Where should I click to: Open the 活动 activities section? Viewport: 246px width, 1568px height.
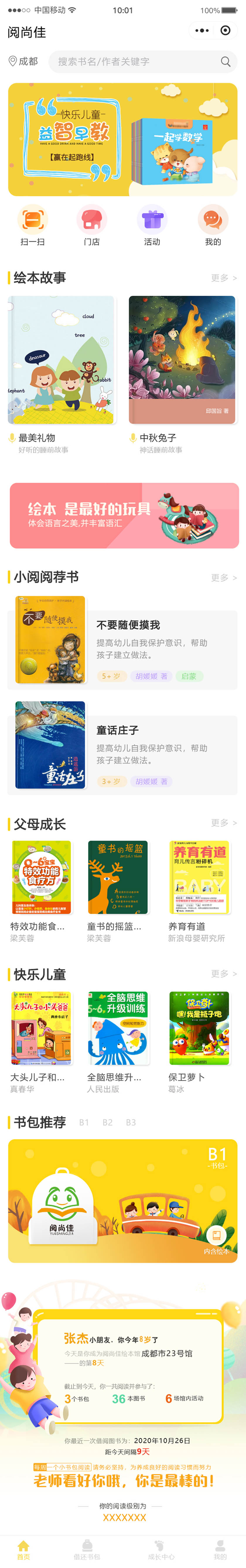point(152,225)
